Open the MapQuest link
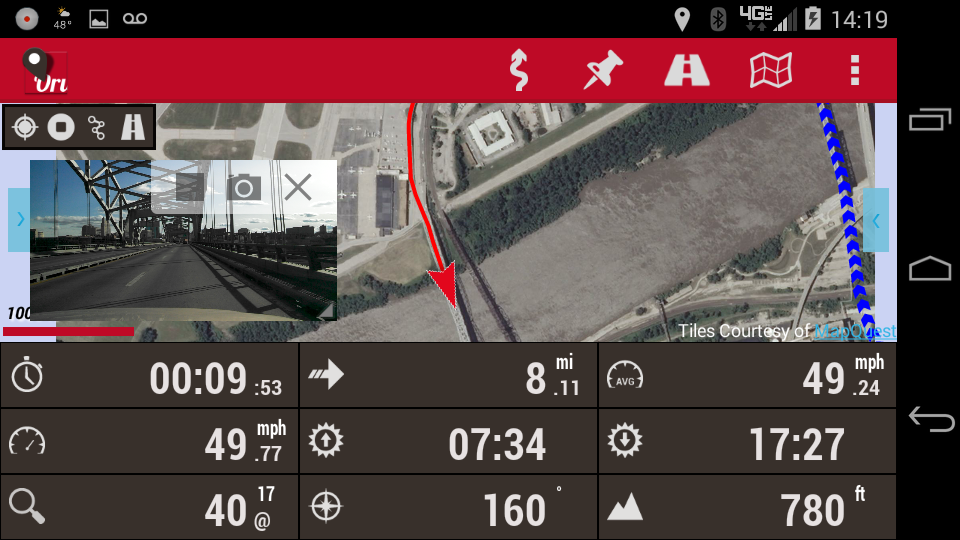 854,331
